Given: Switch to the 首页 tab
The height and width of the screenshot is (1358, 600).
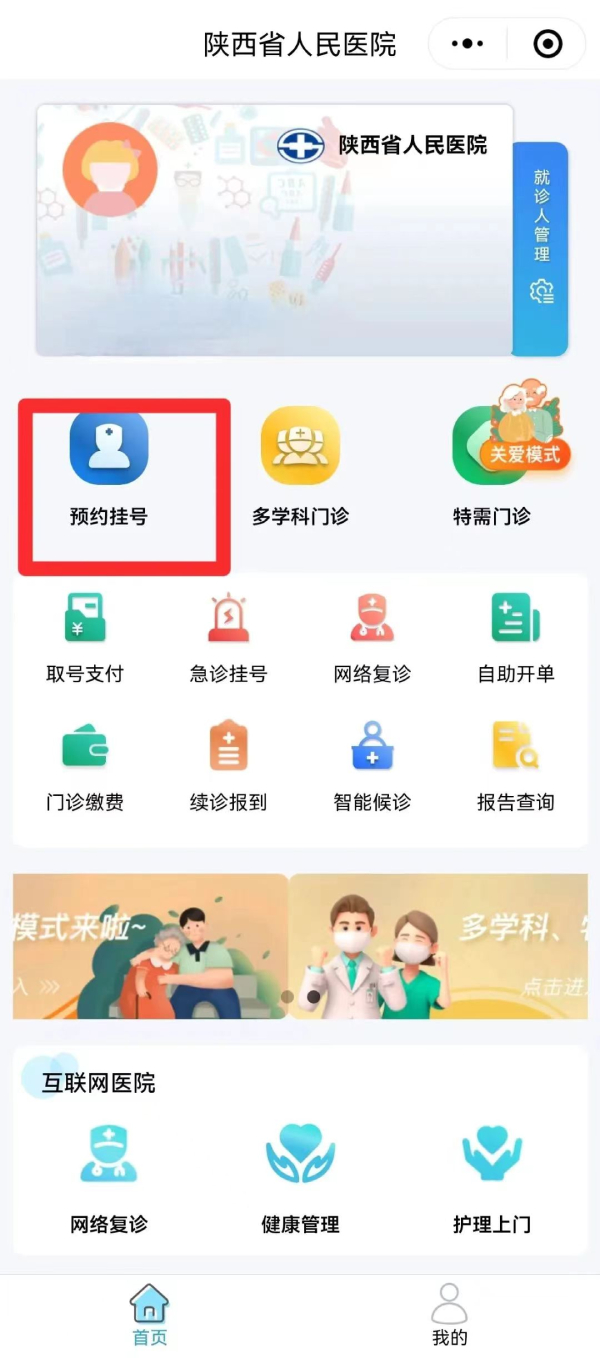Looking at the screenshot, I should pos(150,1314).
